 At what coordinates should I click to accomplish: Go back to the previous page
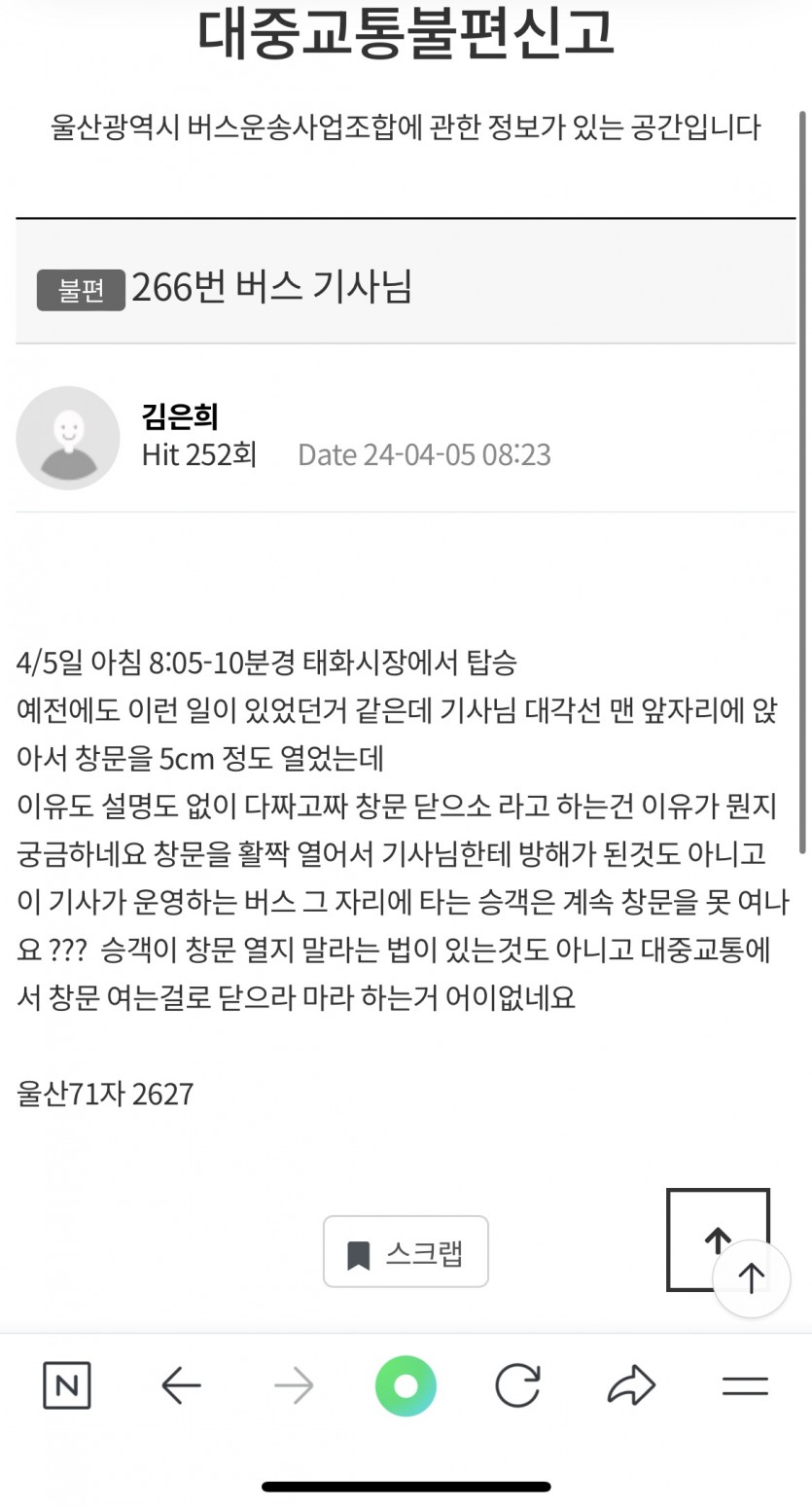pyautogui.click(x=181, y=1385)
